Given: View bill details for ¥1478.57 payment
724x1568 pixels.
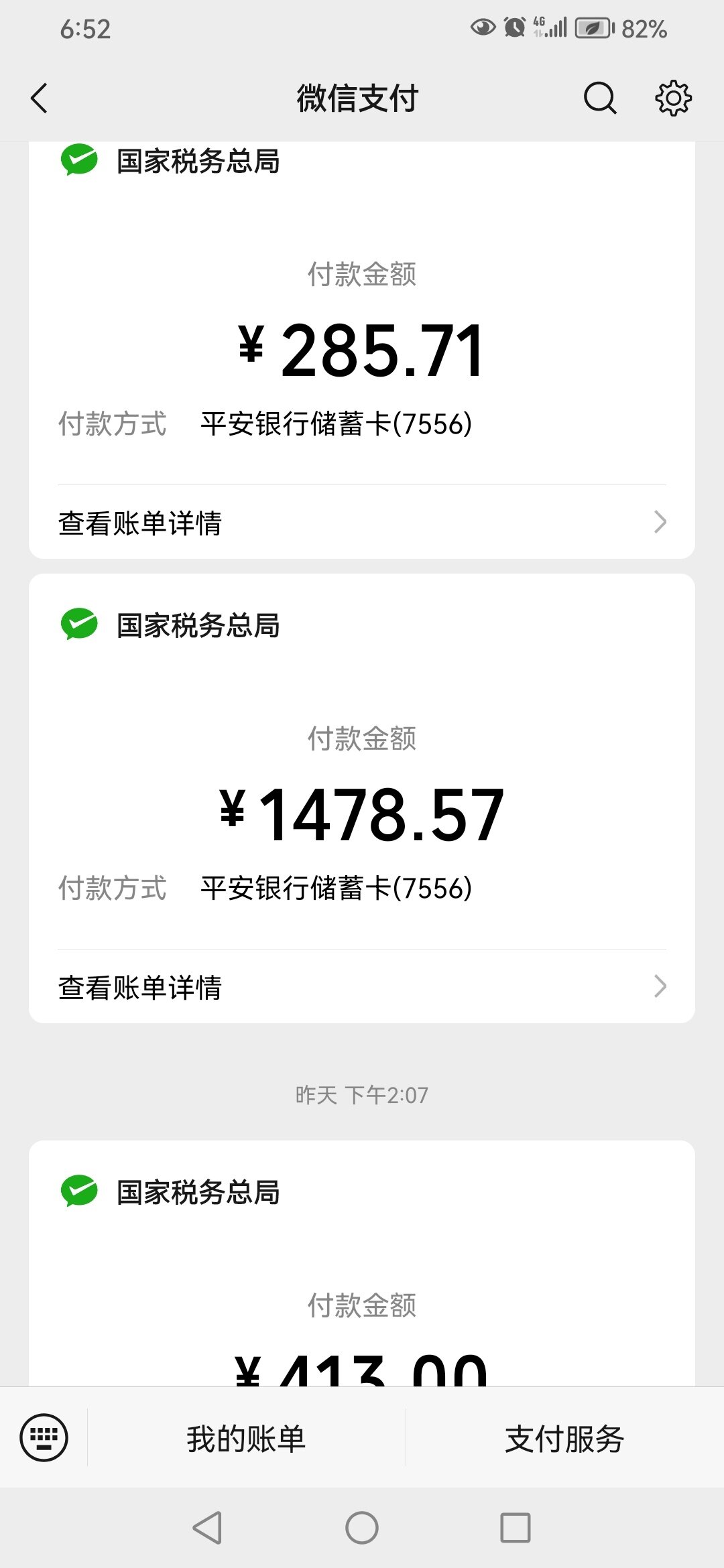Looking at the screenshot, I should (x=362, y=986).
